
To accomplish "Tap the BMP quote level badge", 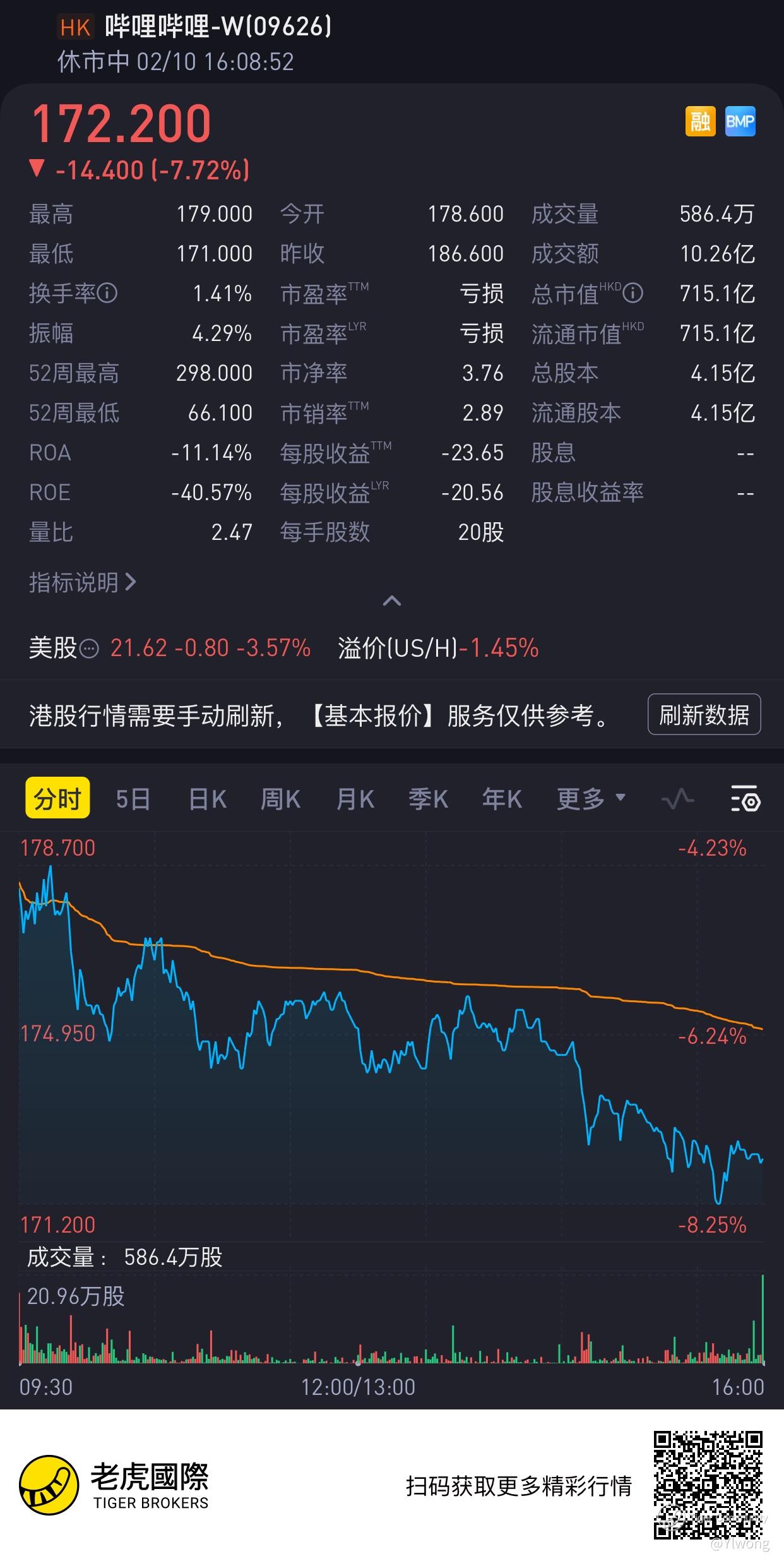I will pyautogui.click(x=740, y=121).
